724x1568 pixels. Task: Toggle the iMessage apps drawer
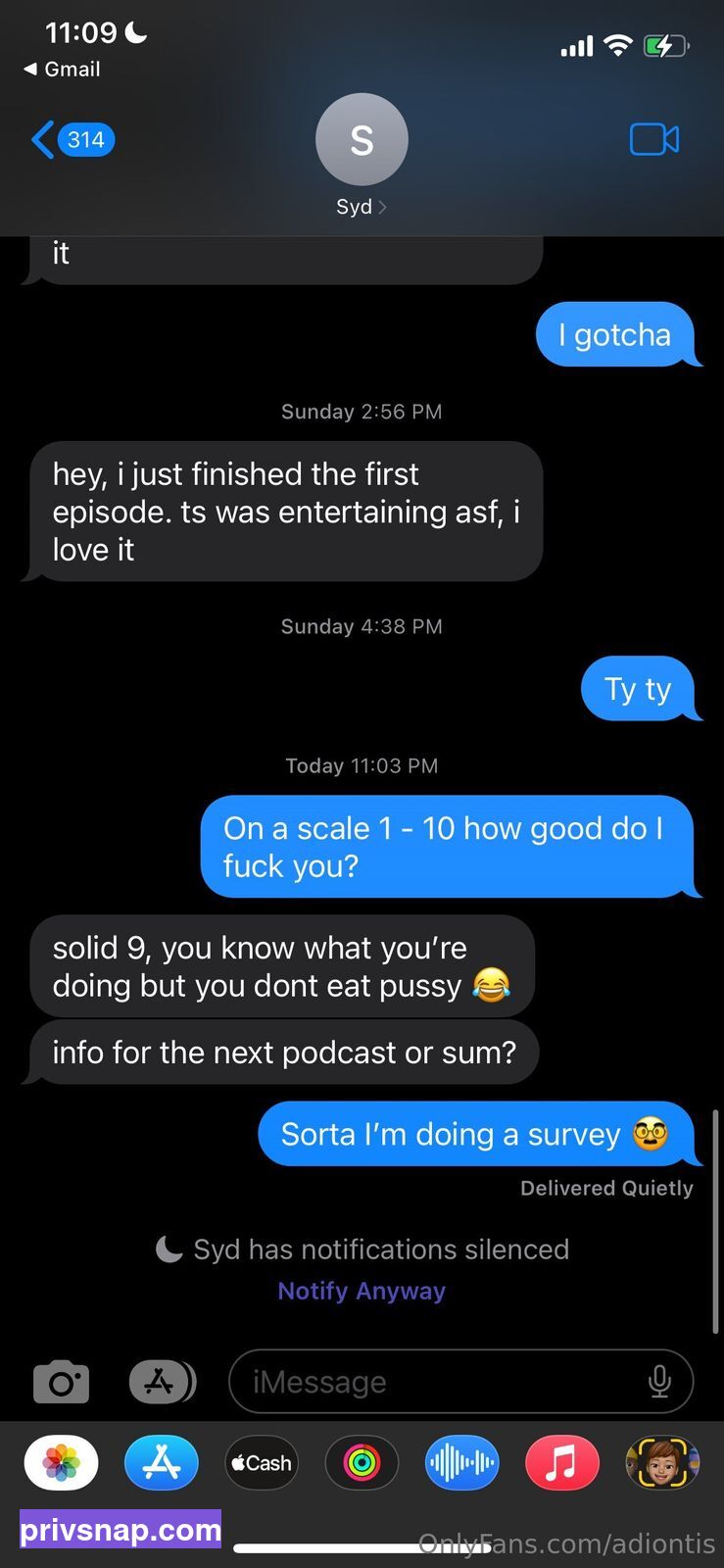pos(163,1382)
